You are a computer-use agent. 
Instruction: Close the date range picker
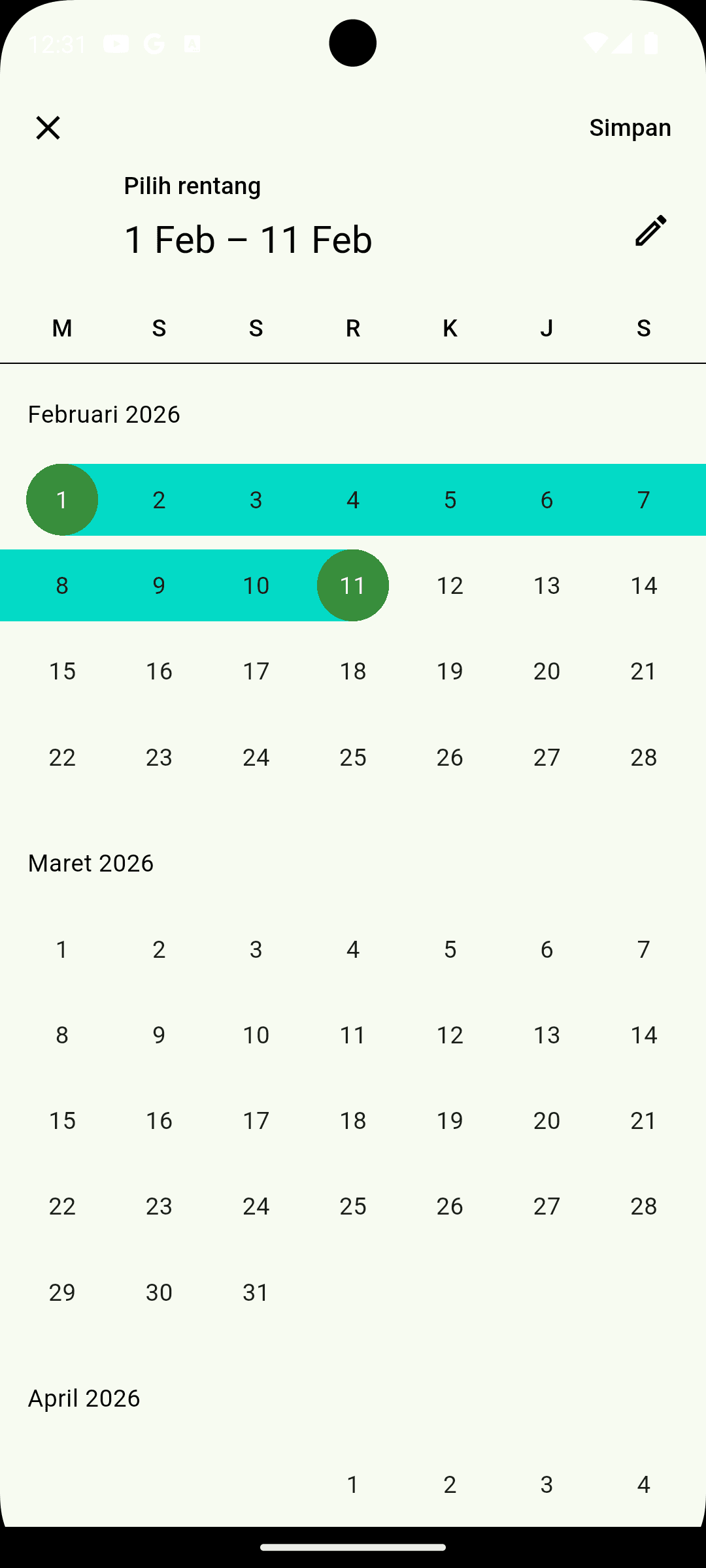point(48,127)
